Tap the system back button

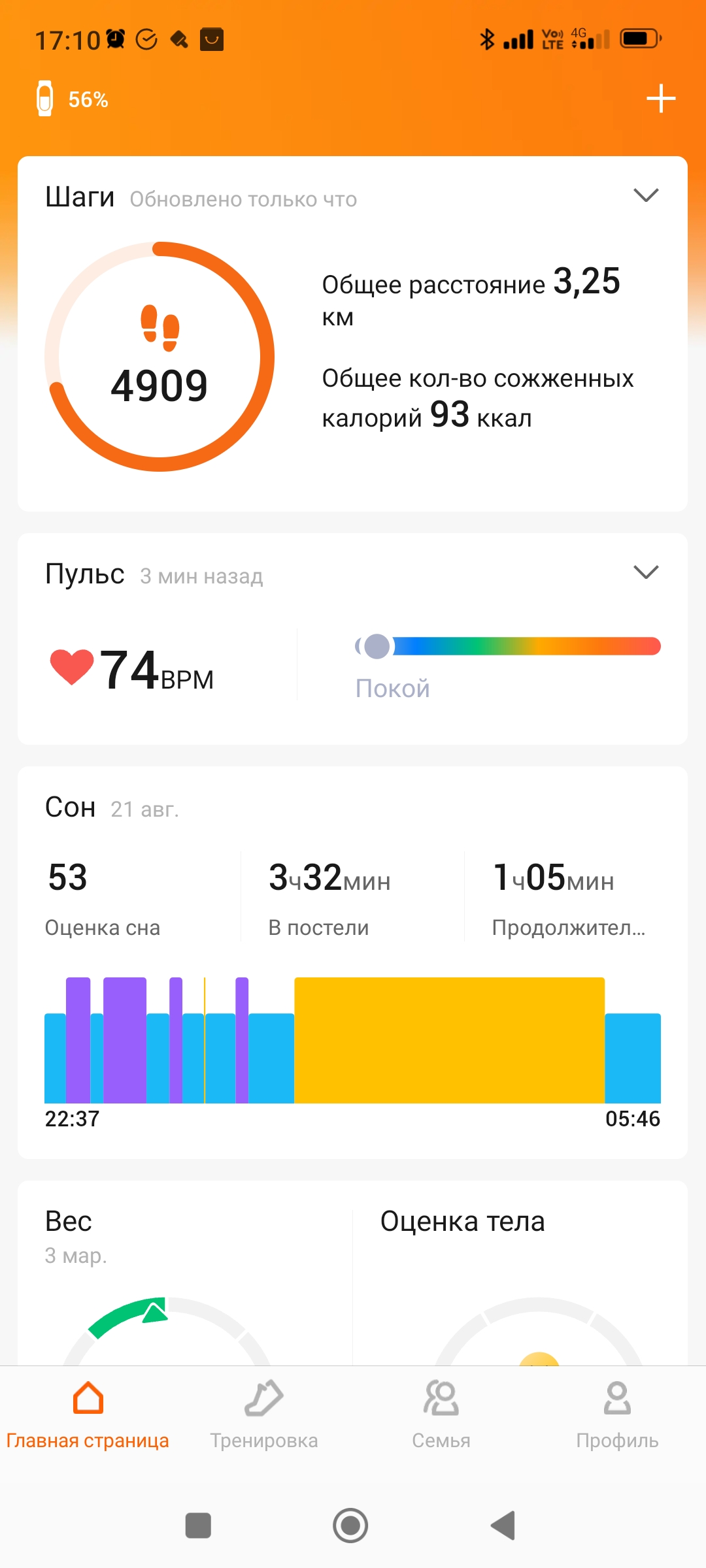pos(503,1526)
